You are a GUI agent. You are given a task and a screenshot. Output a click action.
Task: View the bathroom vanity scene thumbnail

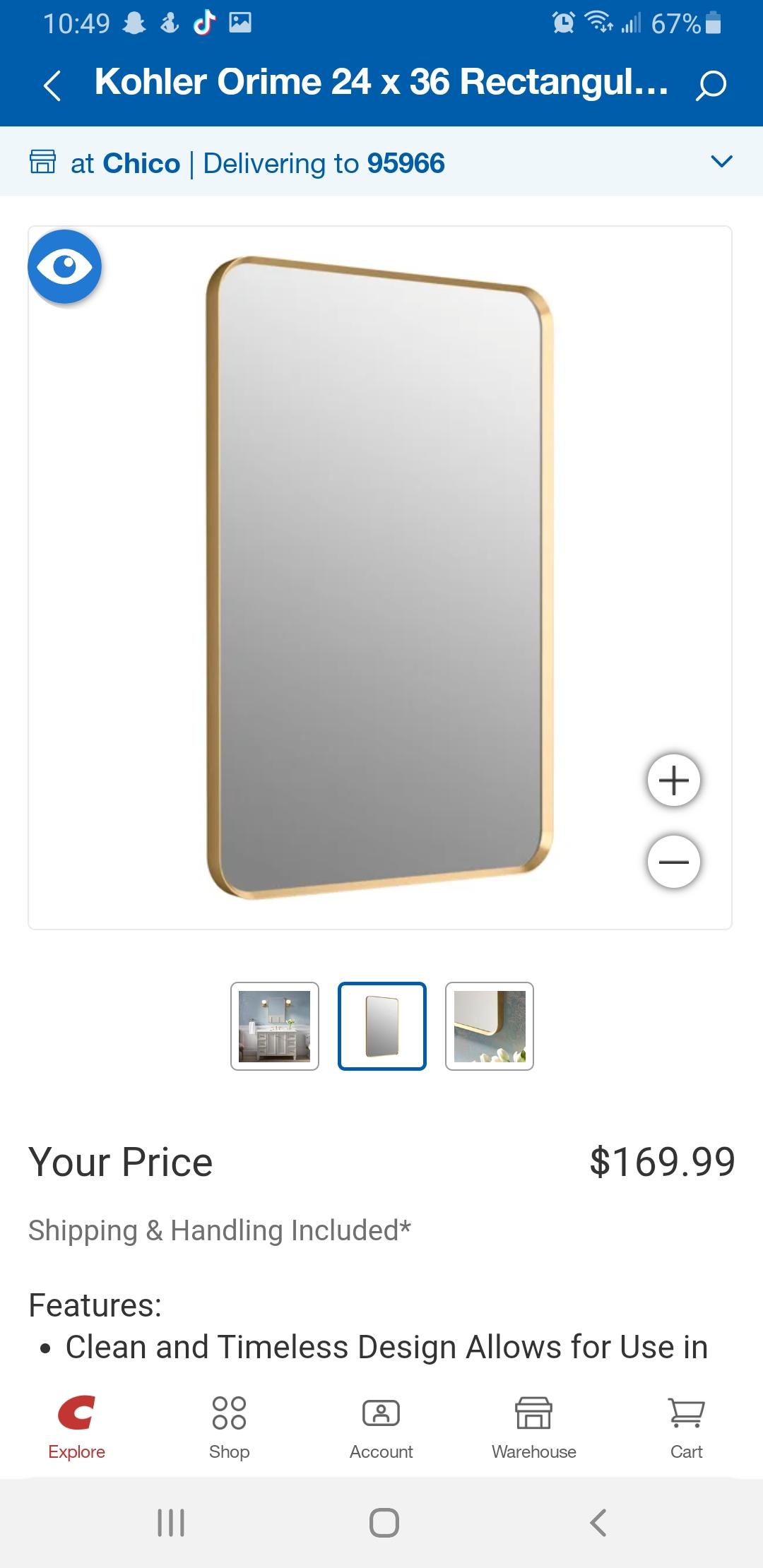point(275,1026)
